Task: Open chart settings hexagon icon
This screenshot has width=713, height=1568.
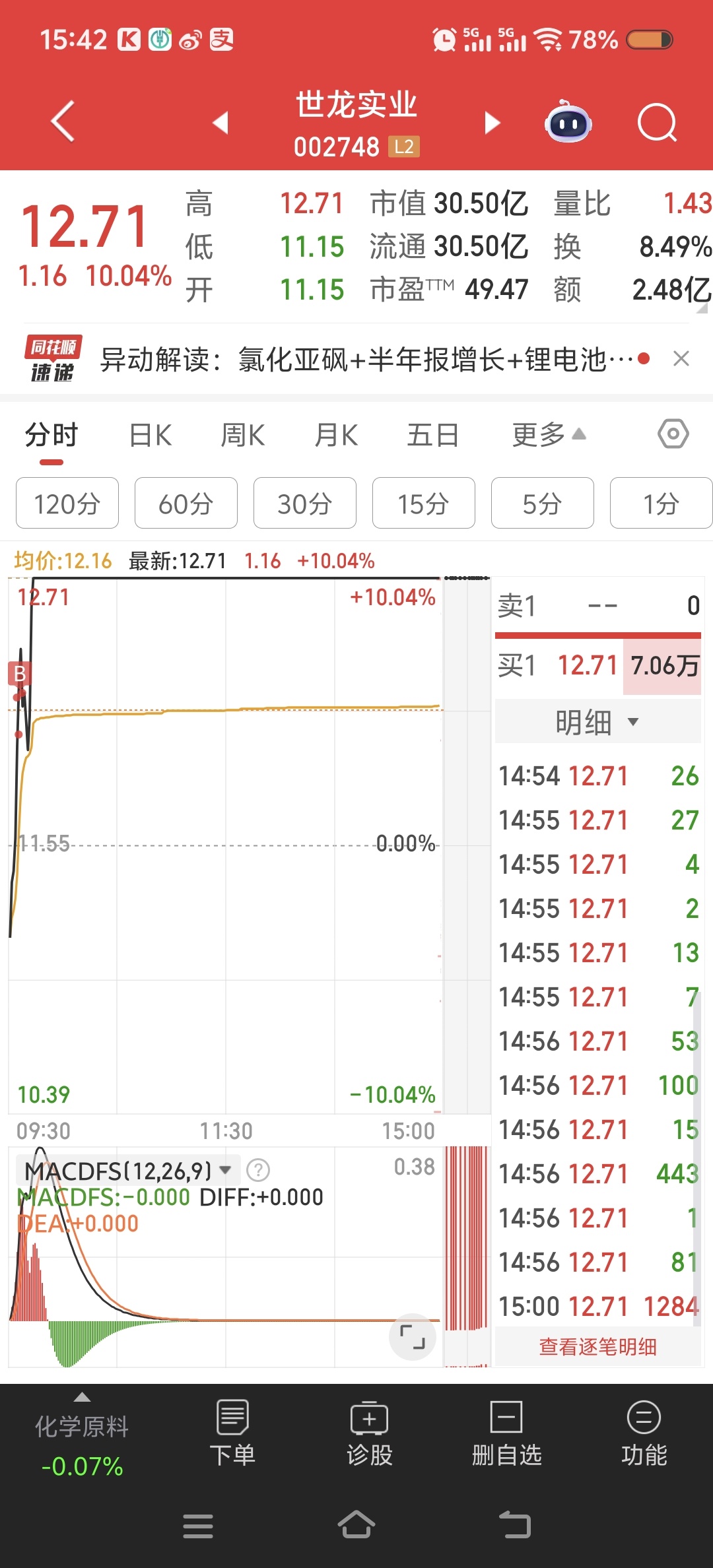Action: click(x=673, y=434)
